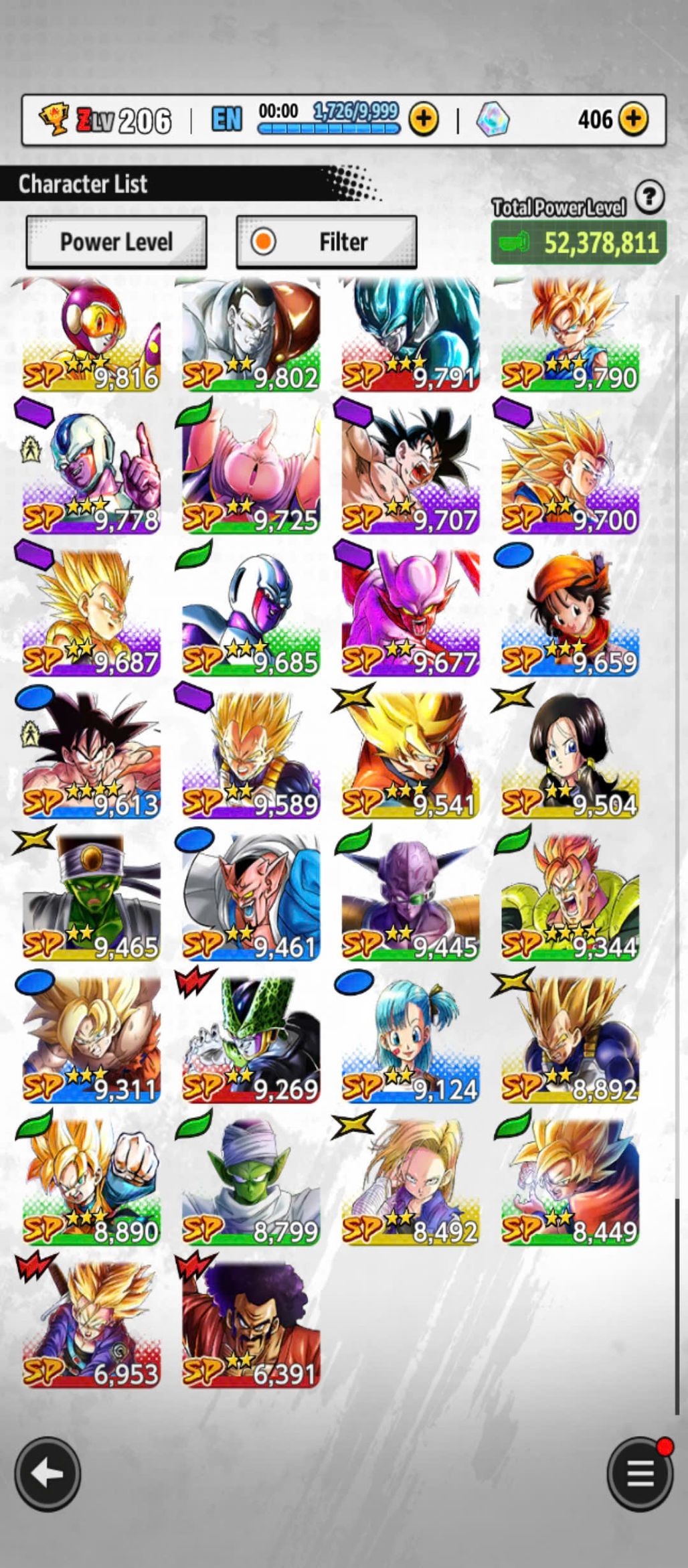
Task: Buy crystals with the plus beside 406
Action: point(633,120)
